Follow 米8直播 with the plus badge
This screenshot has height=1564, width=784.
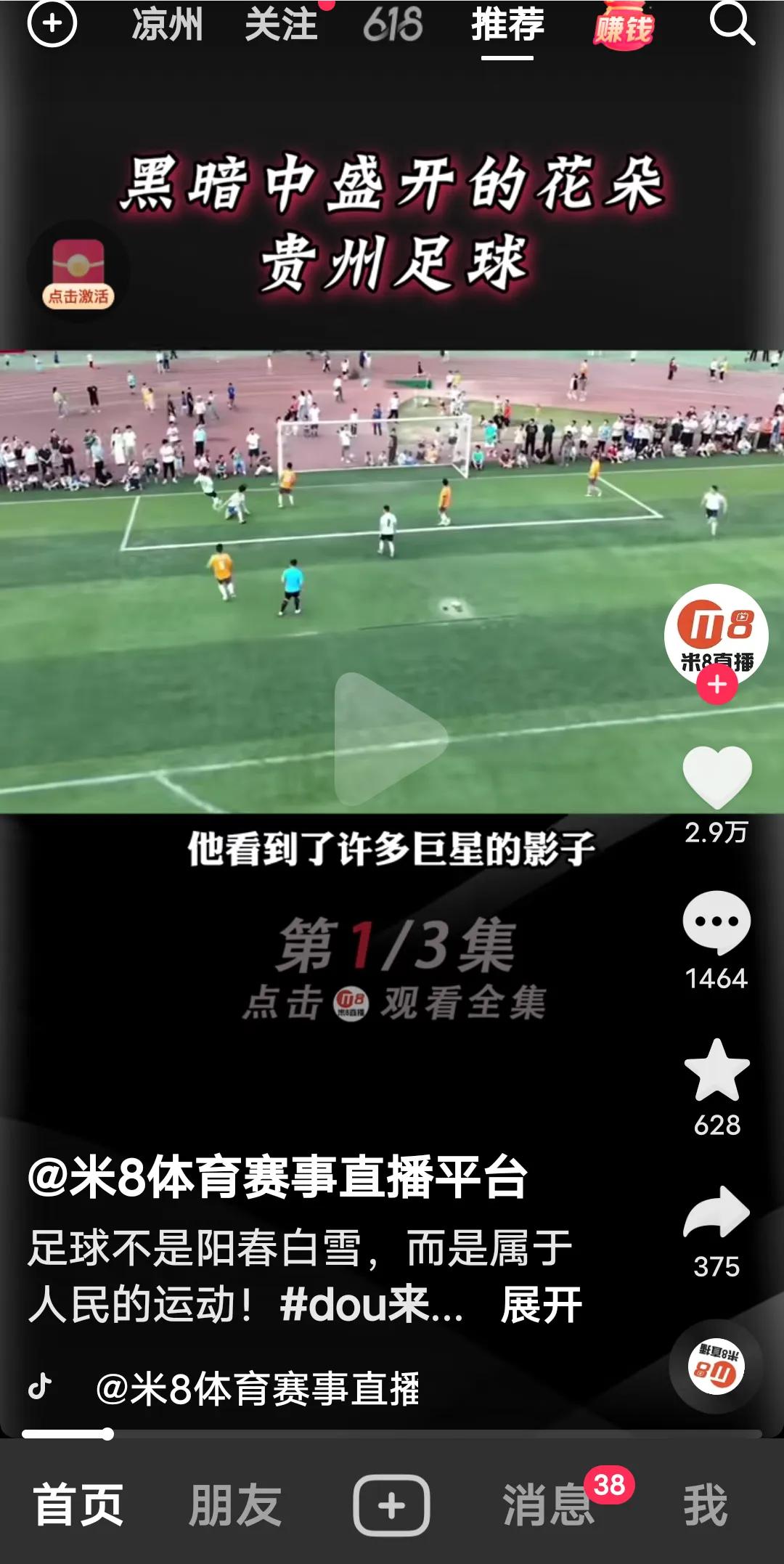pyautogui.click(x=717, y=683)
